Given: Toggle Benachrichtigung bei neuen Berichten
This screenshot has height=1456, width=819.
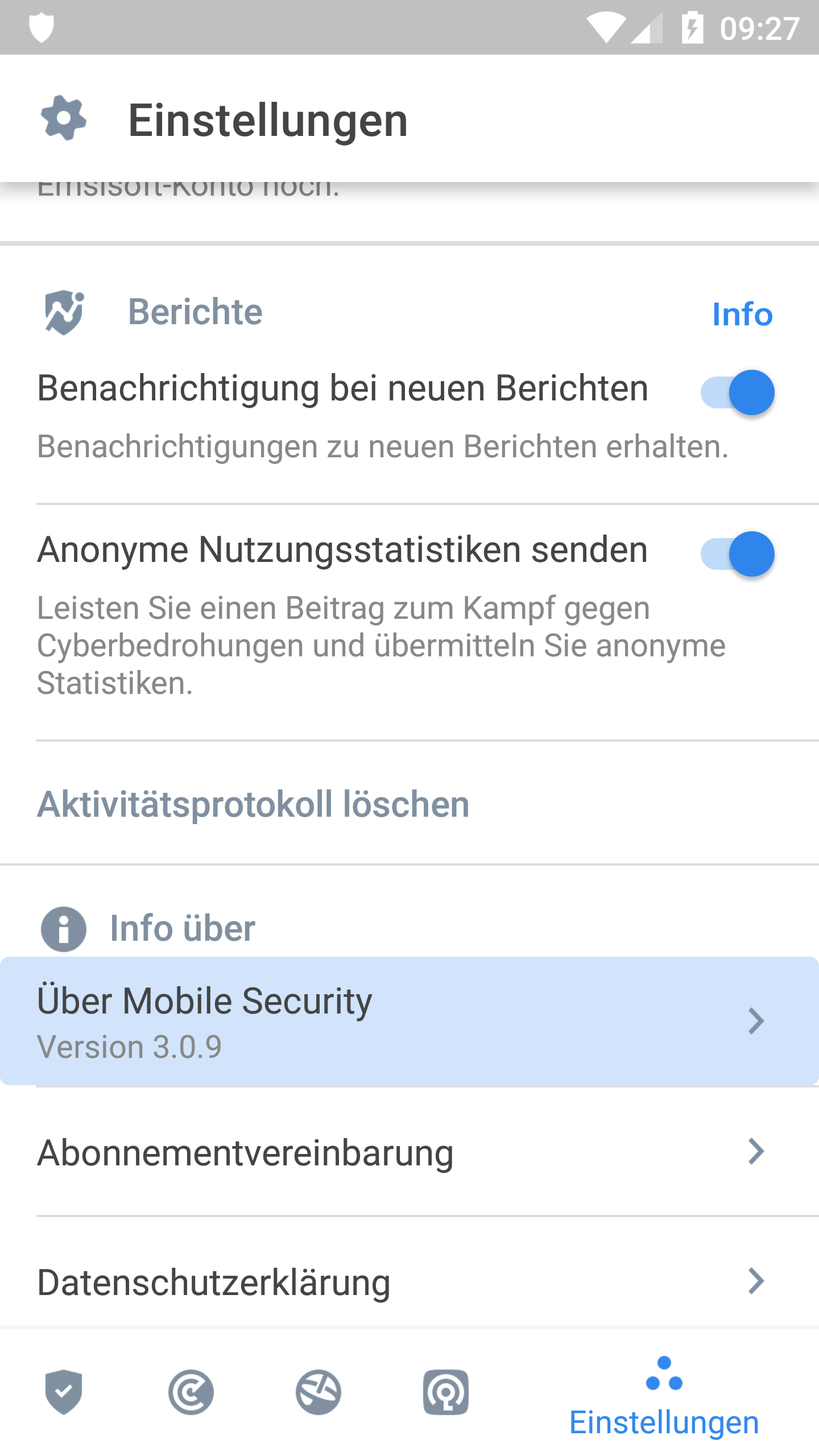Looking at the screenshot, I should pos(737,392).
